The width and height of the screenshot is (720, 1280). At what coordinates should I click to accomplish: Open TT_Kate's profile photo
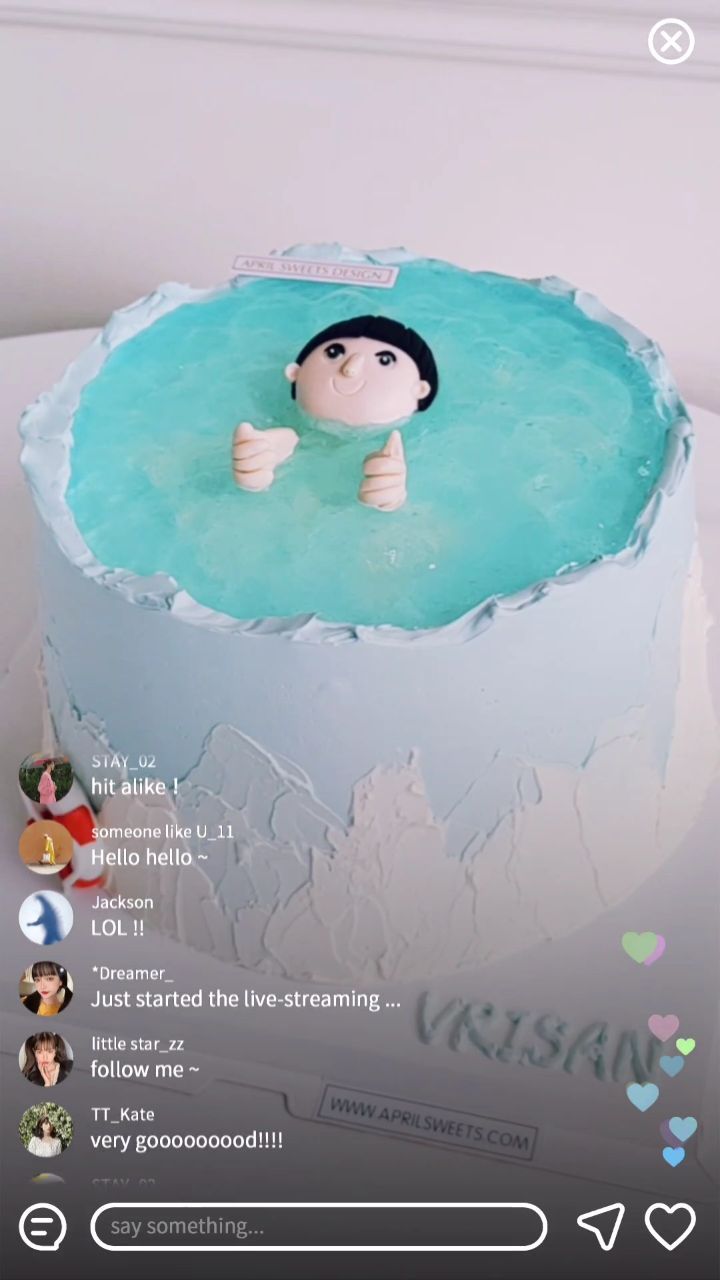(47, 1129)
